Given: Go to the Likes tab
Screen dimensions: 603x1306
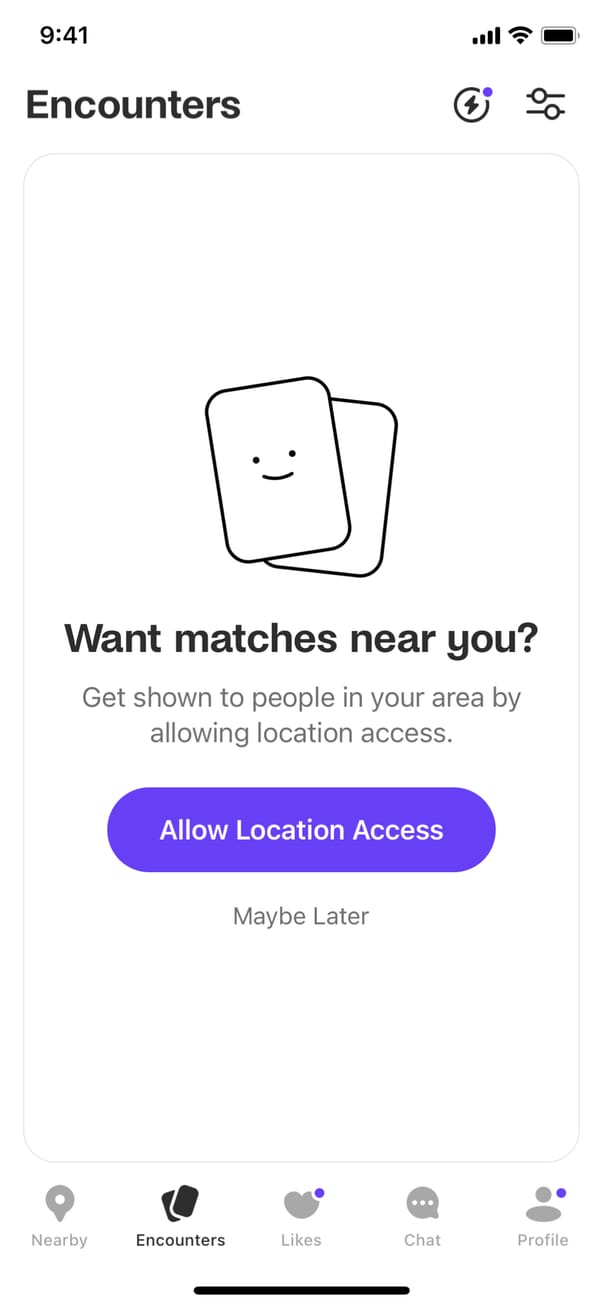Looking at the screenshot, I should pyautogui.click(x=301, y=1216).
